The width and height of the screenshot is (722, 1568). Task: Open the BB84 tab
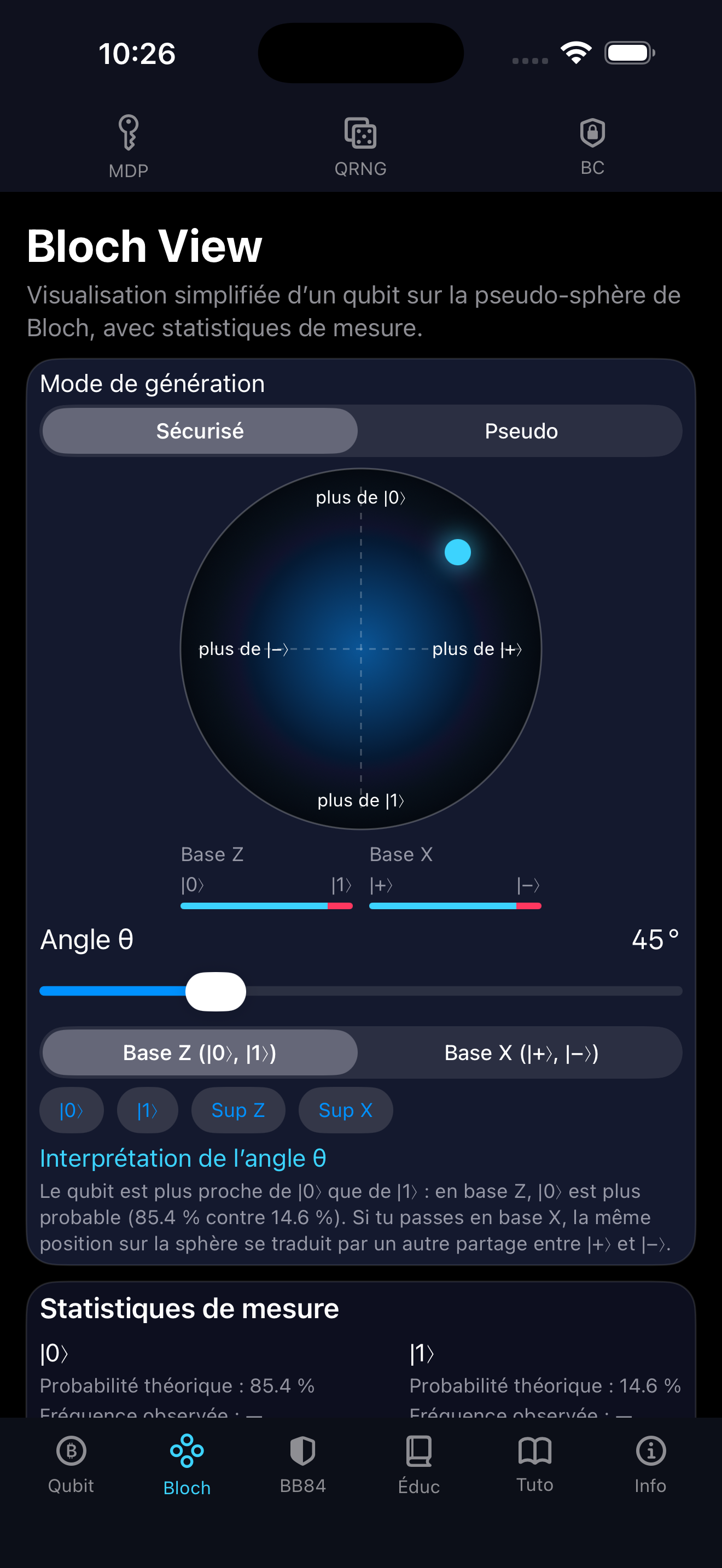click(x=302, y=1465)
